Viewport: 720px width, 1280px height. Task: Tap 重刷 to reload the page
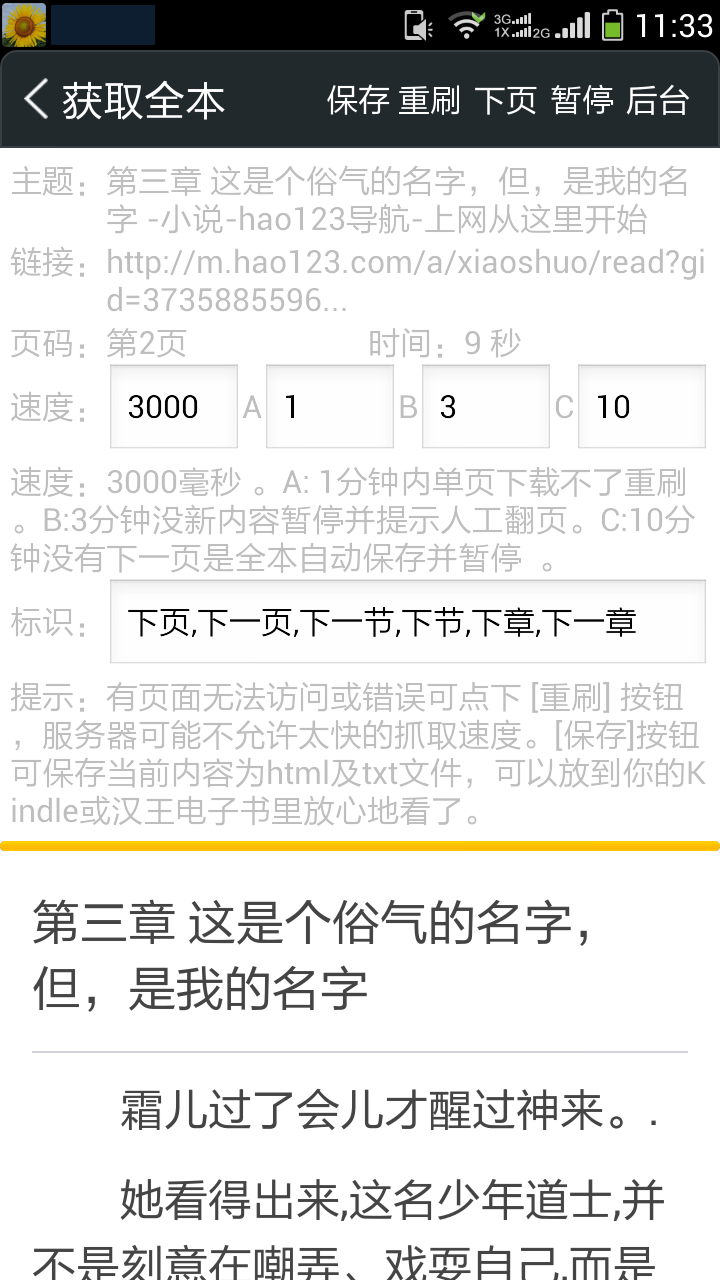pyautogui.click(x=430, y=100)
